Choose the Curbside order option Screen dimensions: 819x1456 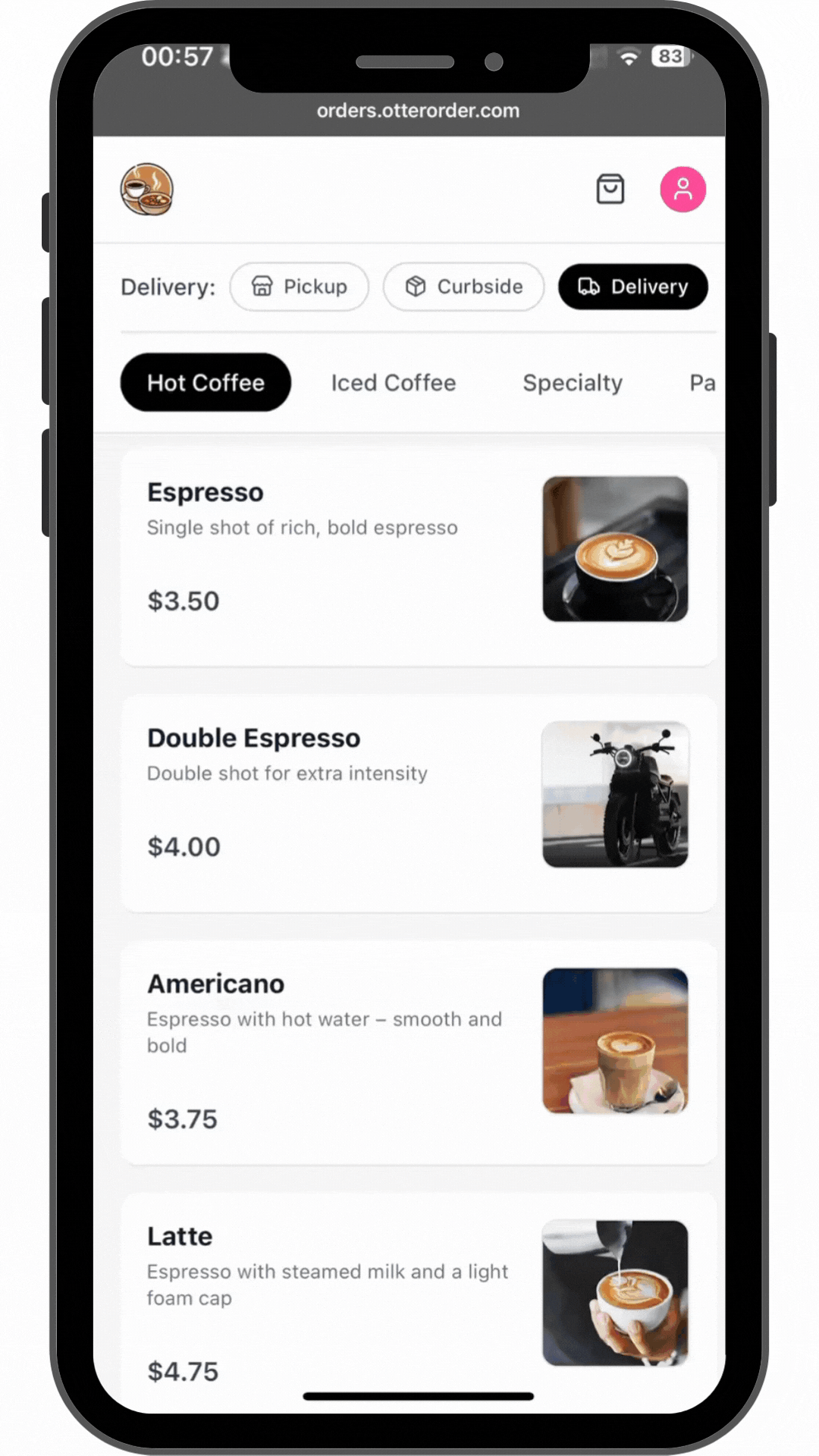click(464, 287)
